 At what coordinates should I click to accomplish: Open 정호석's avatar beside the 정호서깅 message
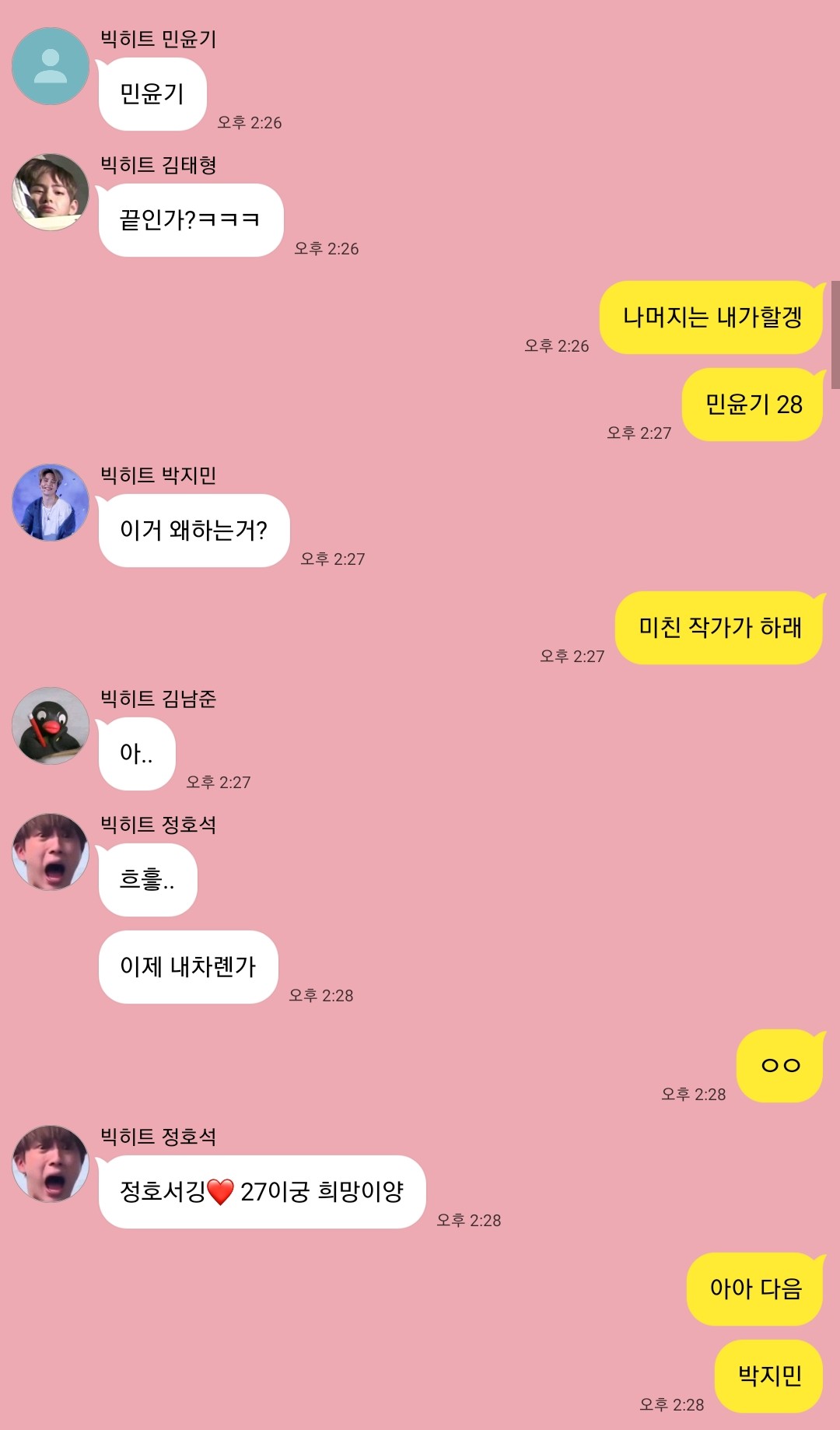pos(51,1164)
